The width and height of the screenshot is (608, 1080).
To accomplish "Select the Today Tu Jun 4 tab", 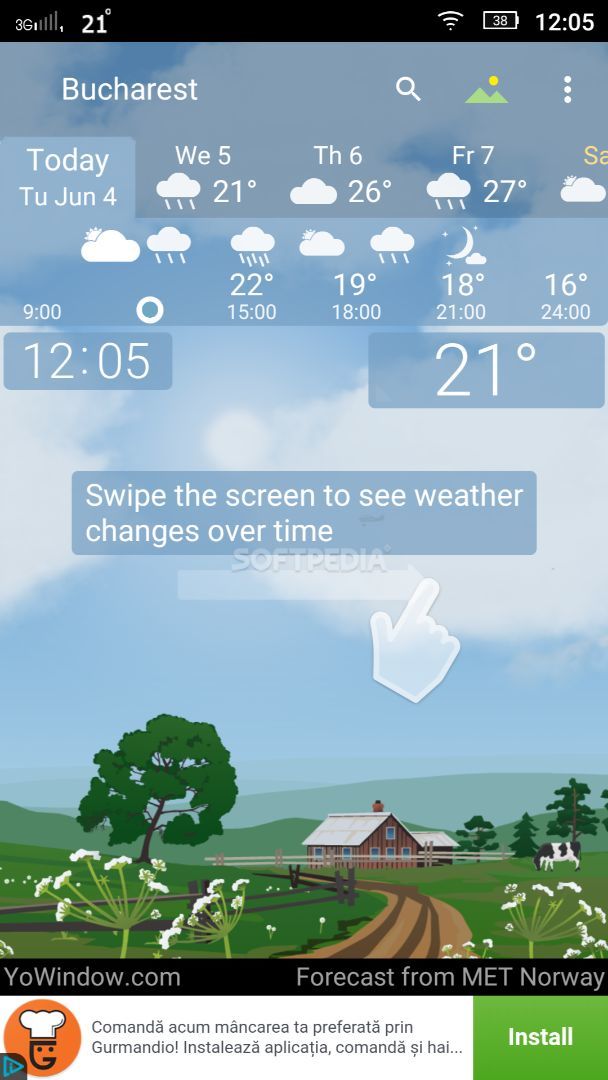I will tap(68, 176).
